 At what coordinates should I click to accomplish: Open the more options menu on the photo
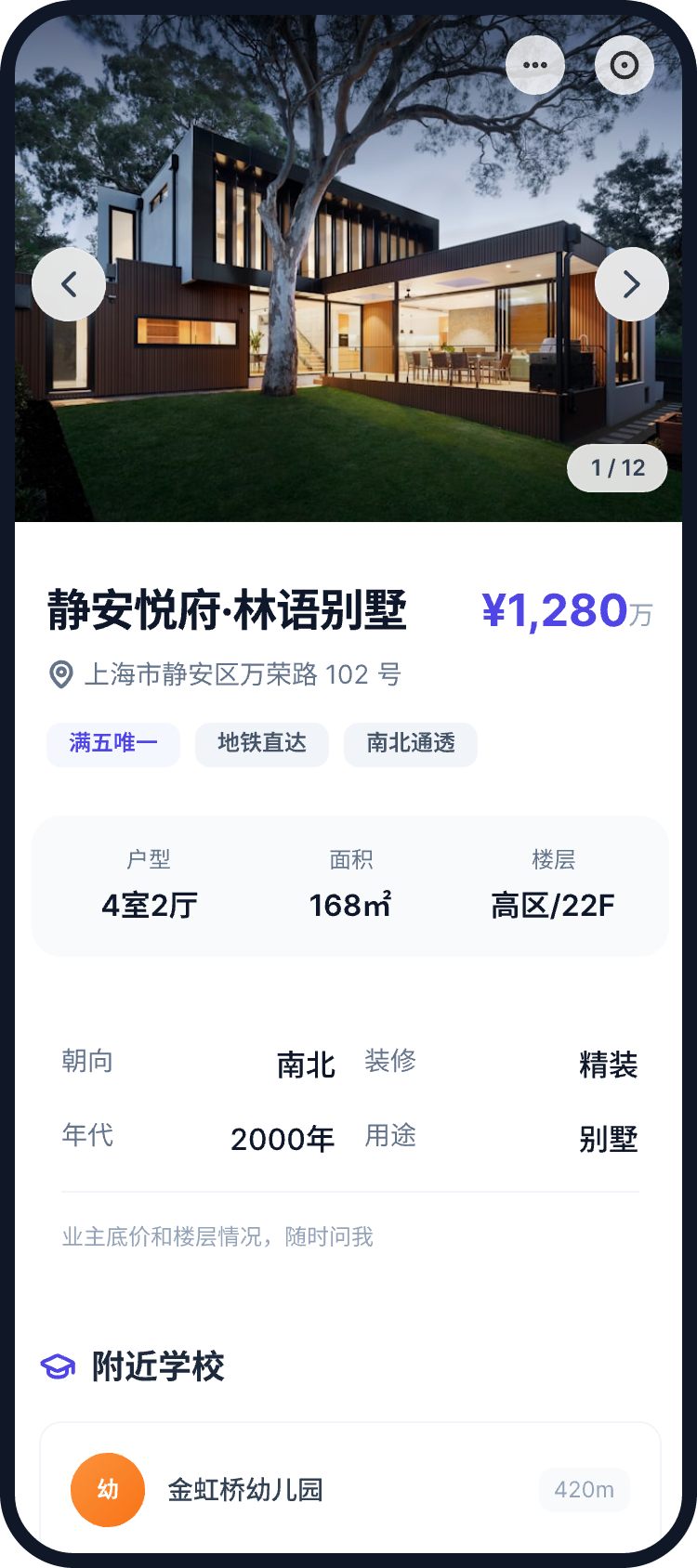tap(536, 65)
